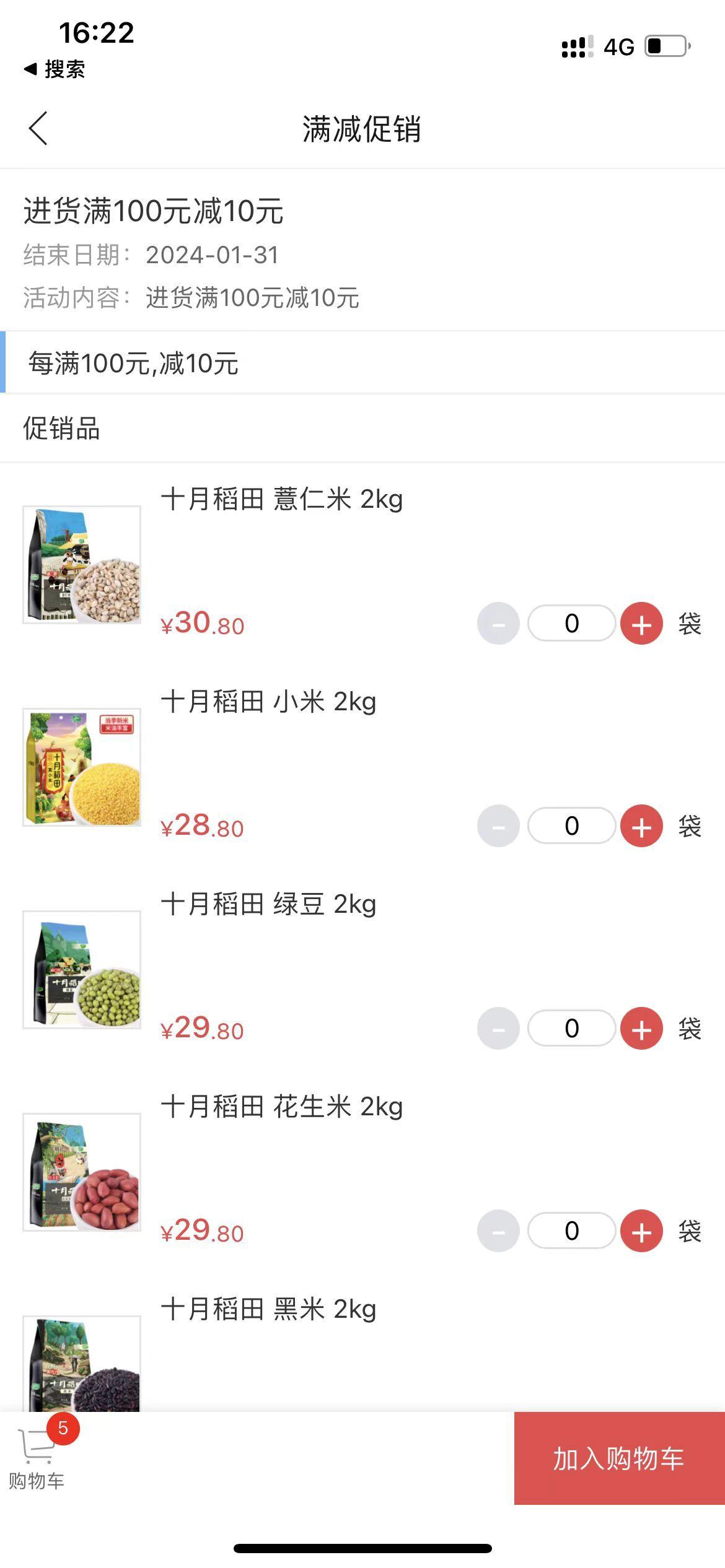Increase quantity of 薏仁米 2kg
The height and width of the screenshot is (1568, 725).
tap(641, 624)
